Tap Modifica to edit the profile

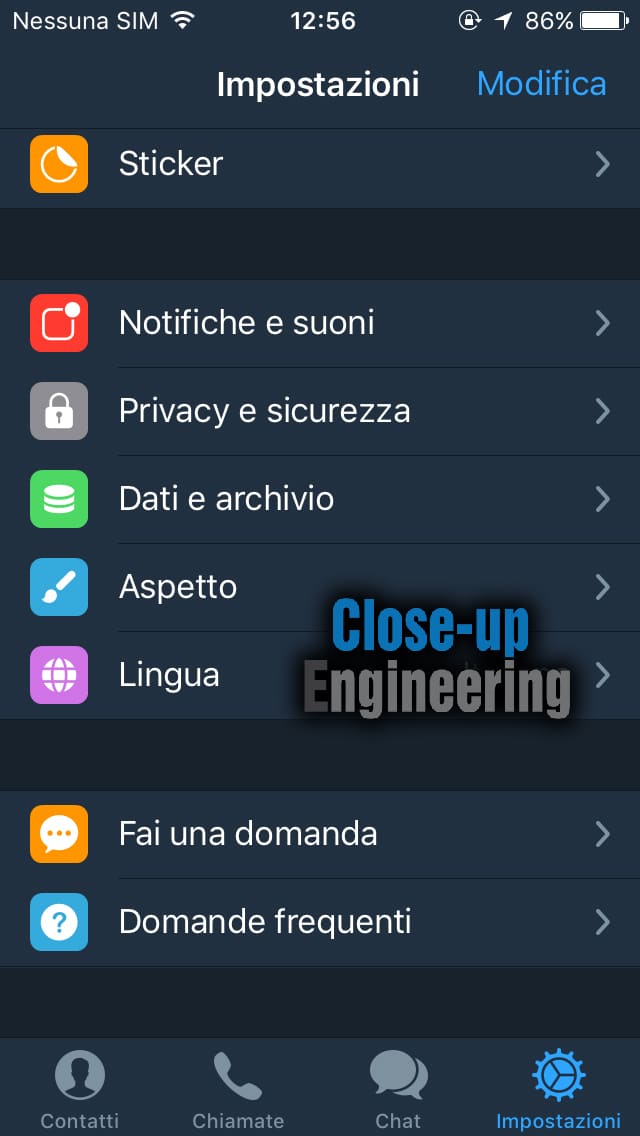click(x=541, y=84)
